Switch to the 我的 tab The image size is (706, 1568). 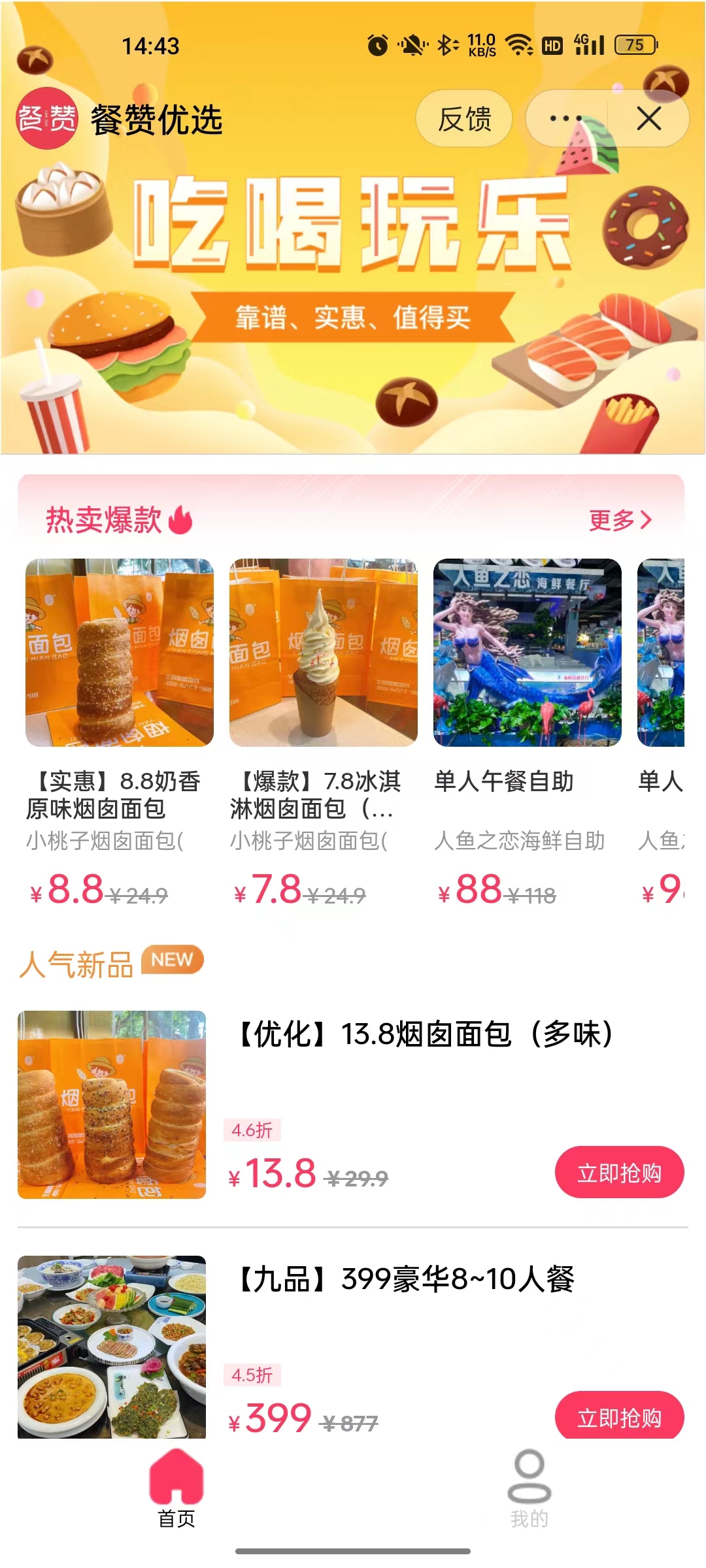click(530, 1496)
